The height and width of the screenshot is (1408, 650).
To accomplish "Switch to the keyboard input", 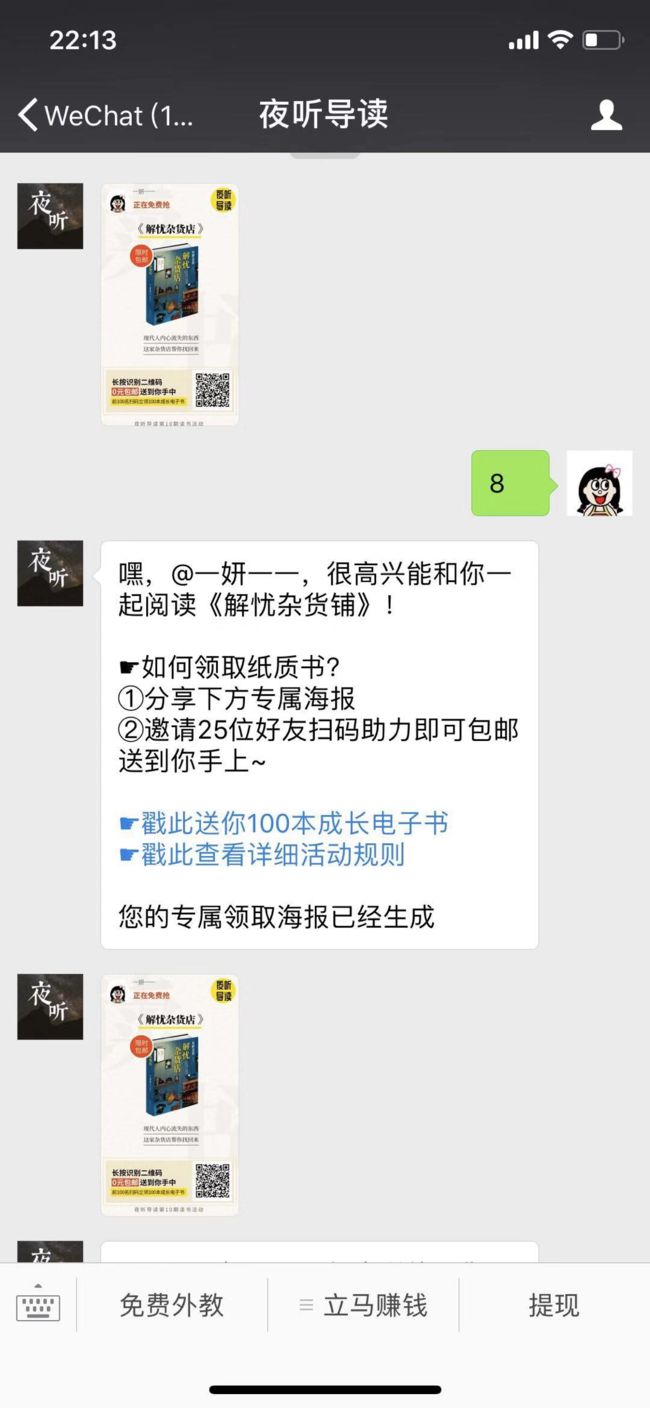I will 38,1304.
